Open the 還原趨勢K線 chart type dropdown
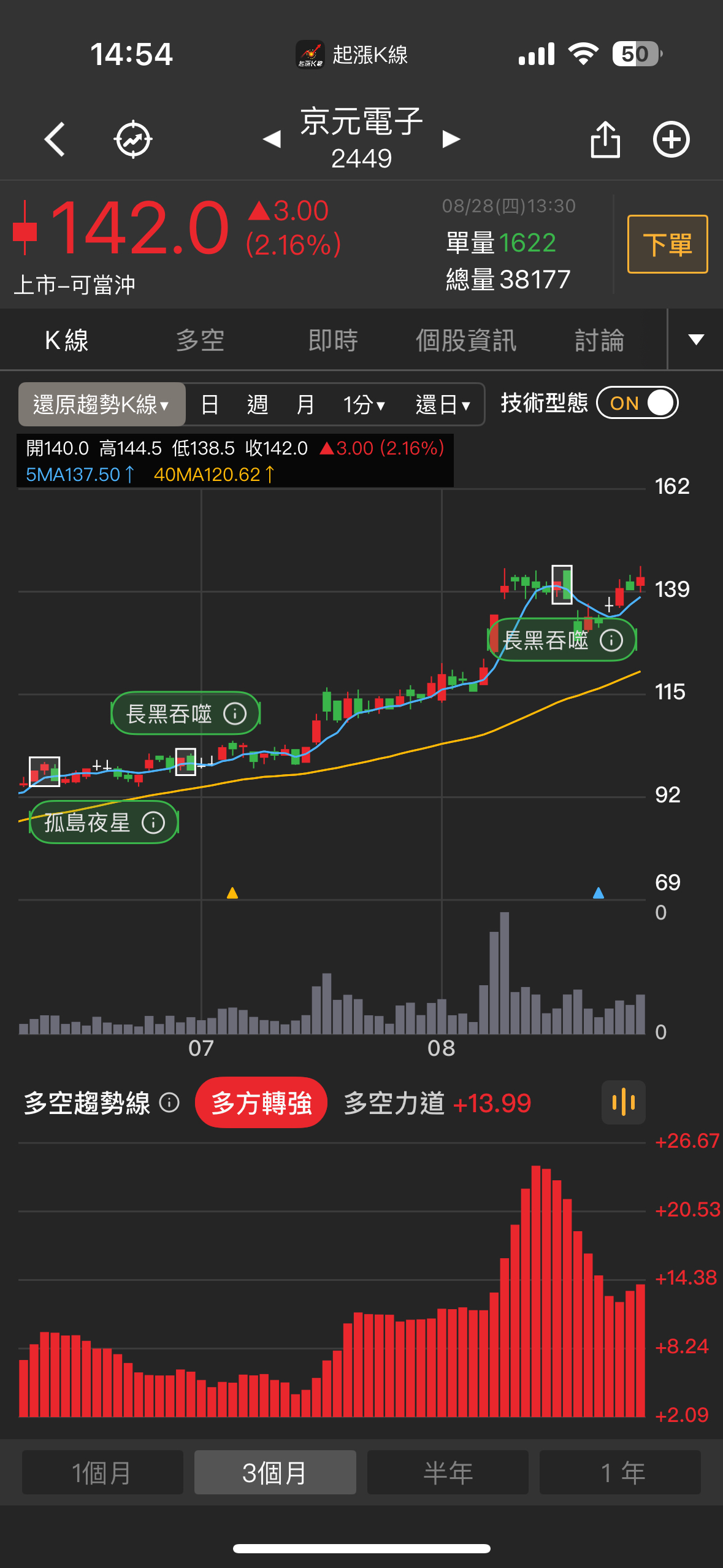The width and height of the screenshot is (723, 1568). click(102, 404)
